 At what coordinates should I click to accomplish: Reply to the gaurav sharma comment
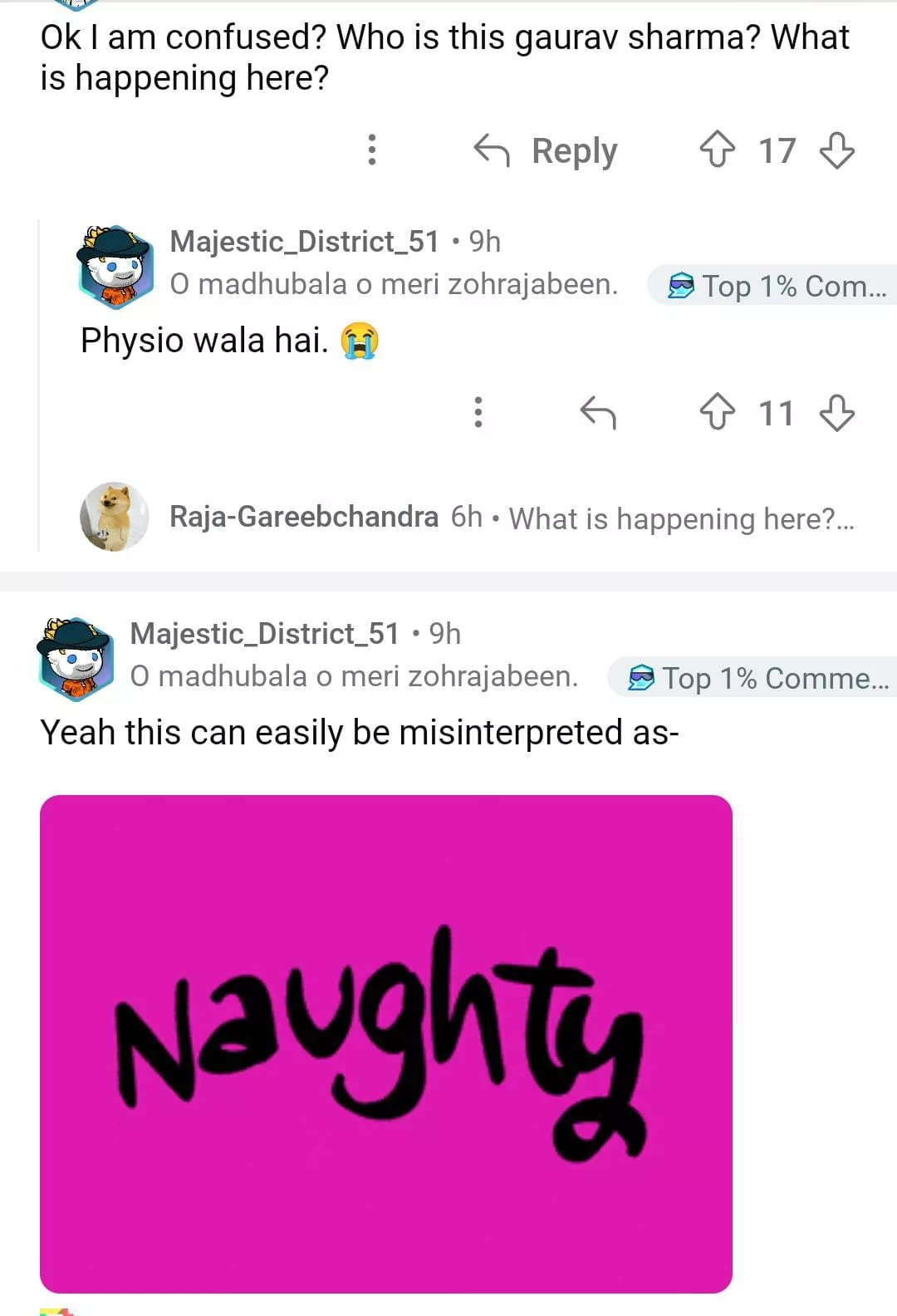point(546,151)
